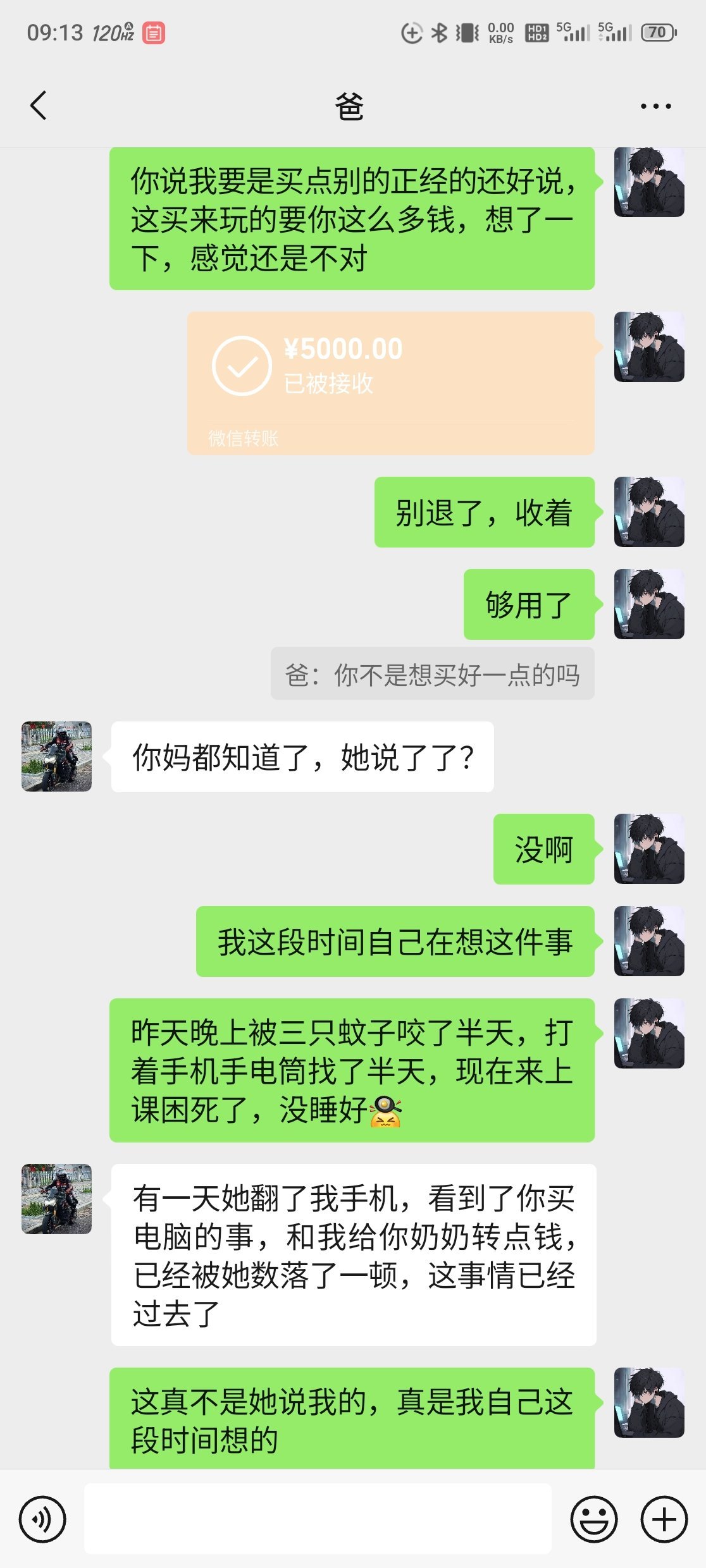706x1568 pixels.
Task: Switch to voice message input
Action: (x=42, y=1519)
